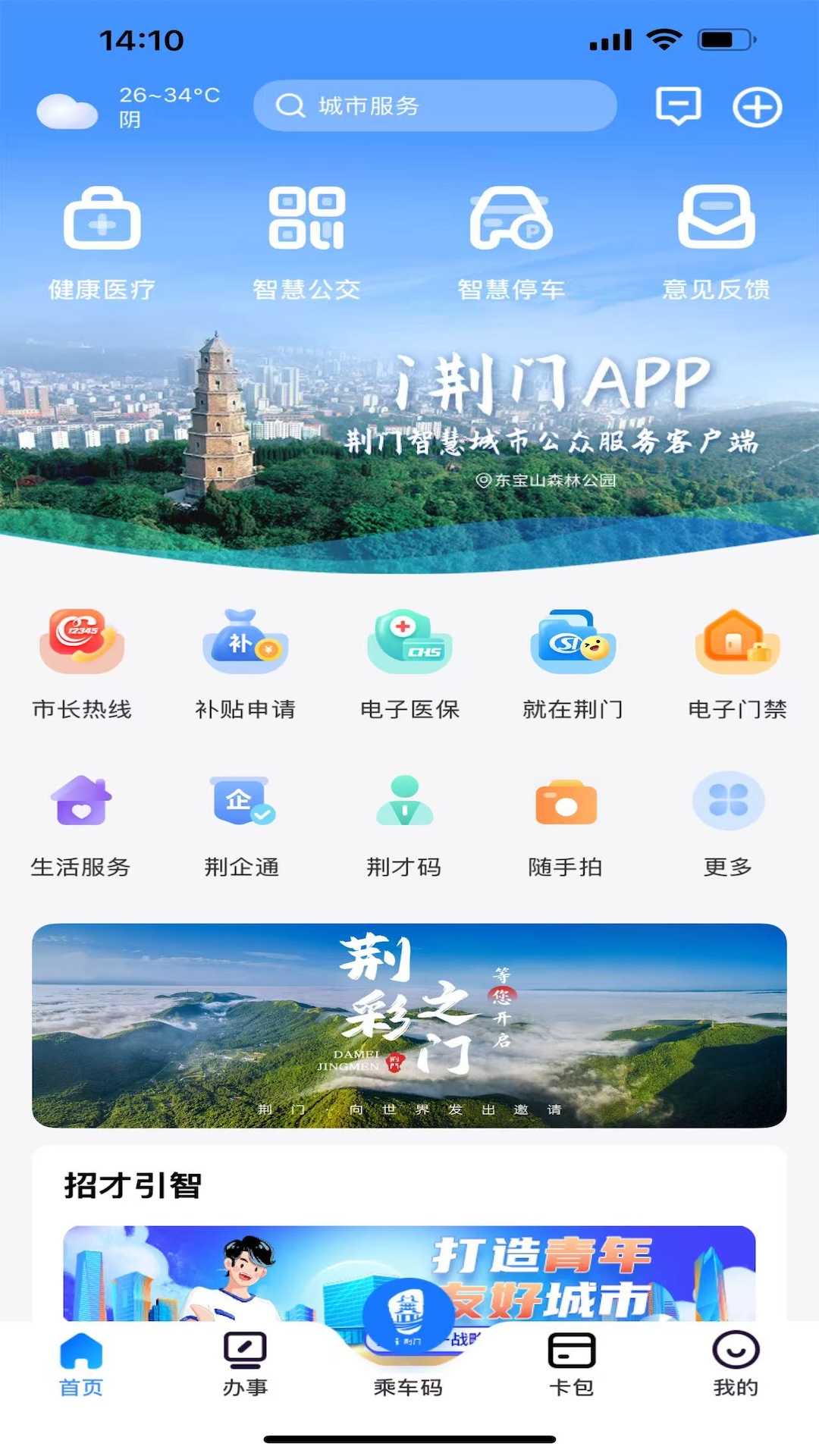The width and height of the screenshot is (819, 1456).
Task: Switch to the 我的 profile tab
Action: [735, 1365]
